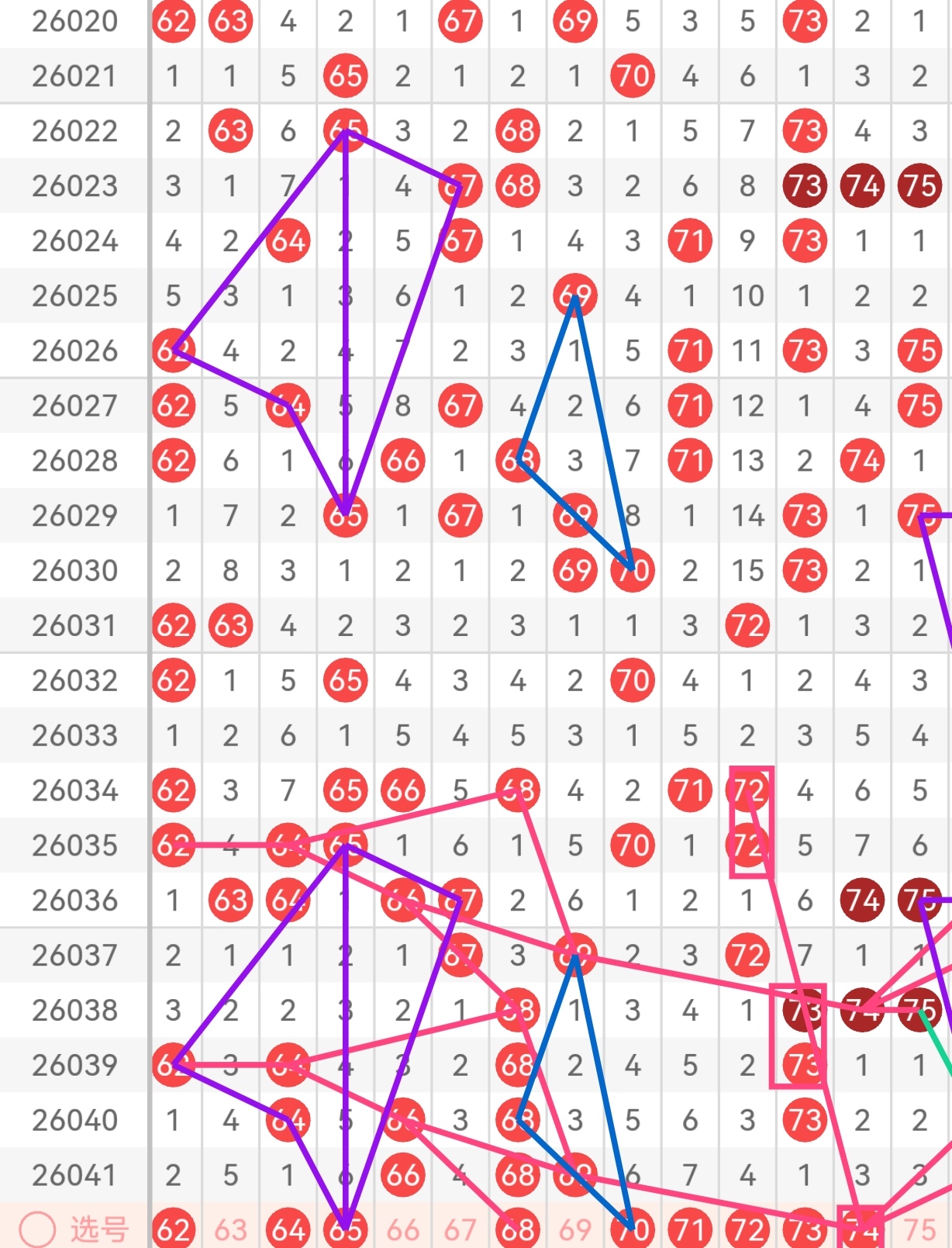Deselect number 64 in the 选号 row
The height and width of the screenshot is (1248, 952).
(x=288, y=1229)
